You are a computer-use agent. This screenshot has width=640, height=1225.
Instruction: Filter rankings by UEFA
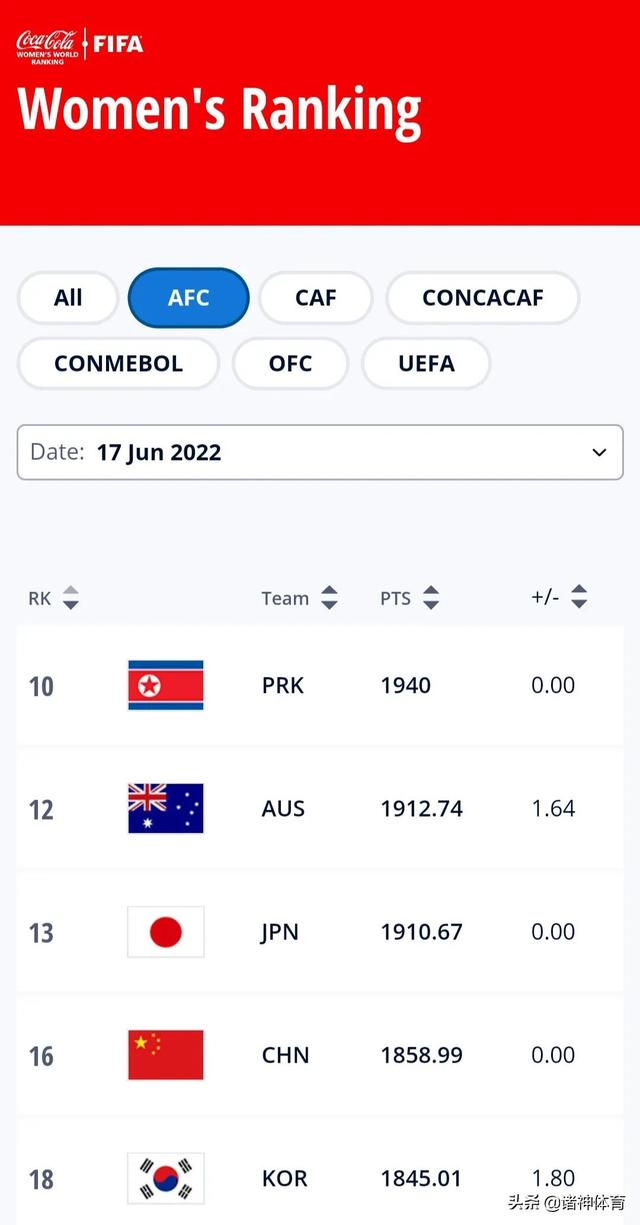pos(426,363)
